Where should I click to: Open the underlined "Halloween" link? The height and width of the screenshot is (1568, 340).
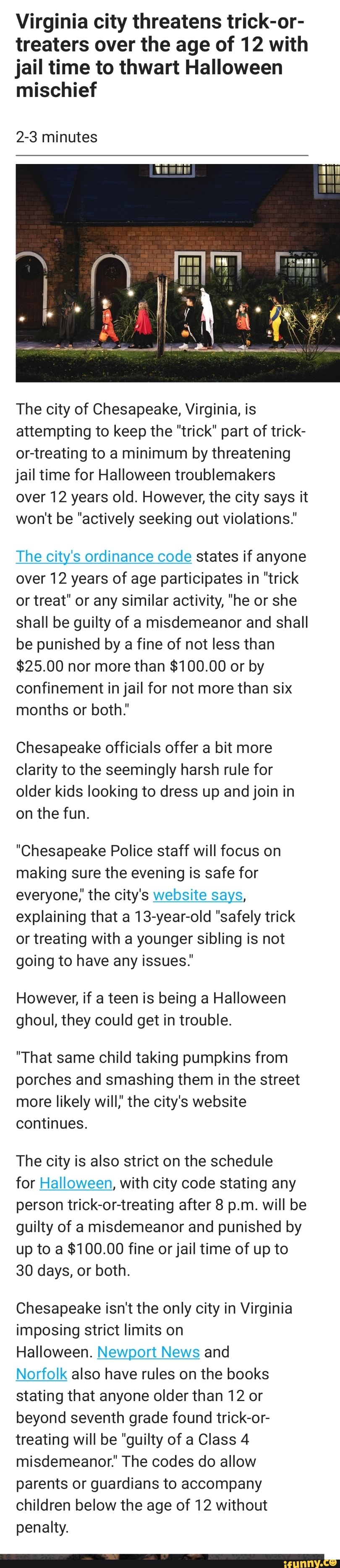(76, 1182)
